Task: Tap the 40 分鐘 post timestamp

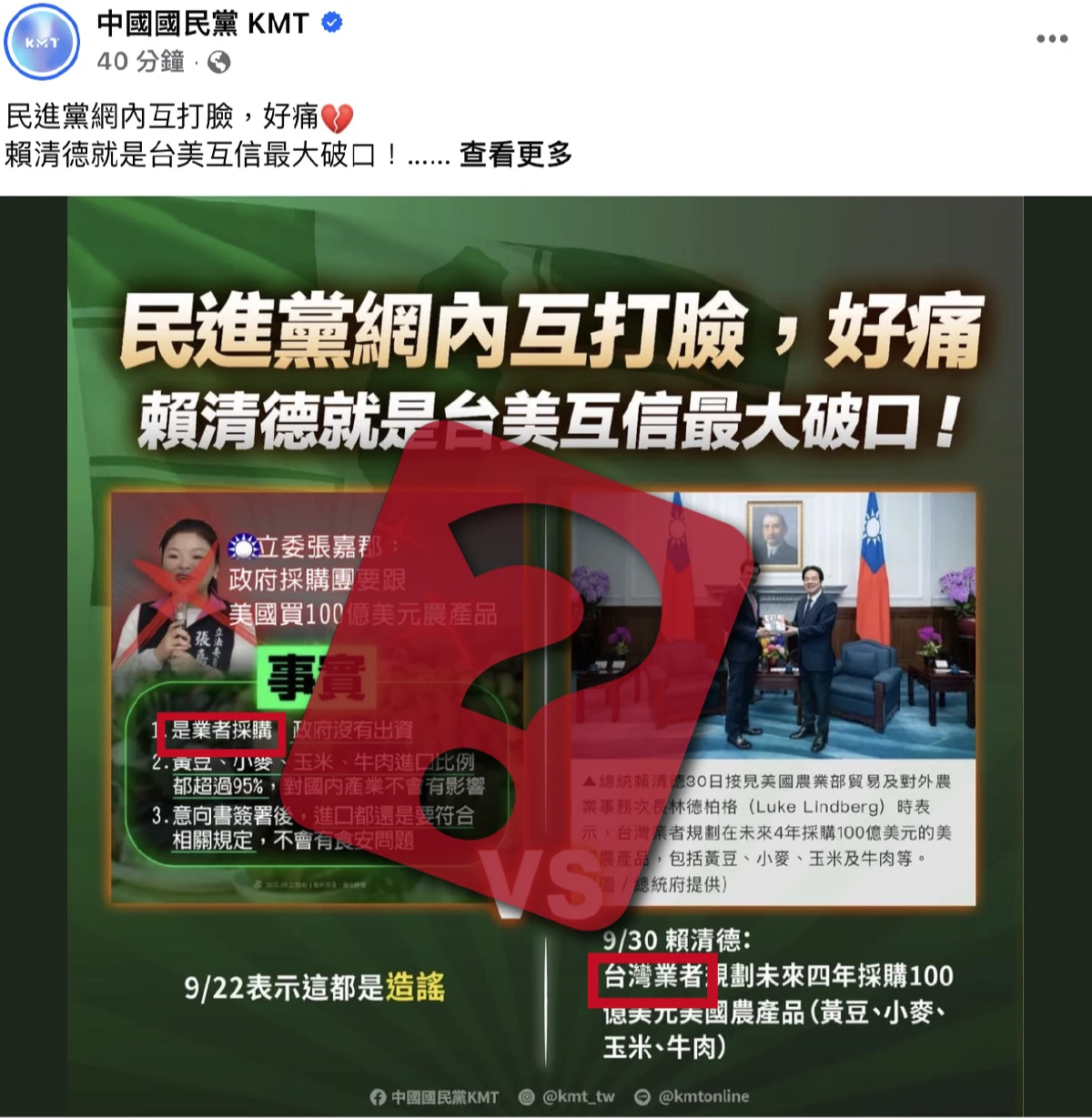Action: (140, 61)
